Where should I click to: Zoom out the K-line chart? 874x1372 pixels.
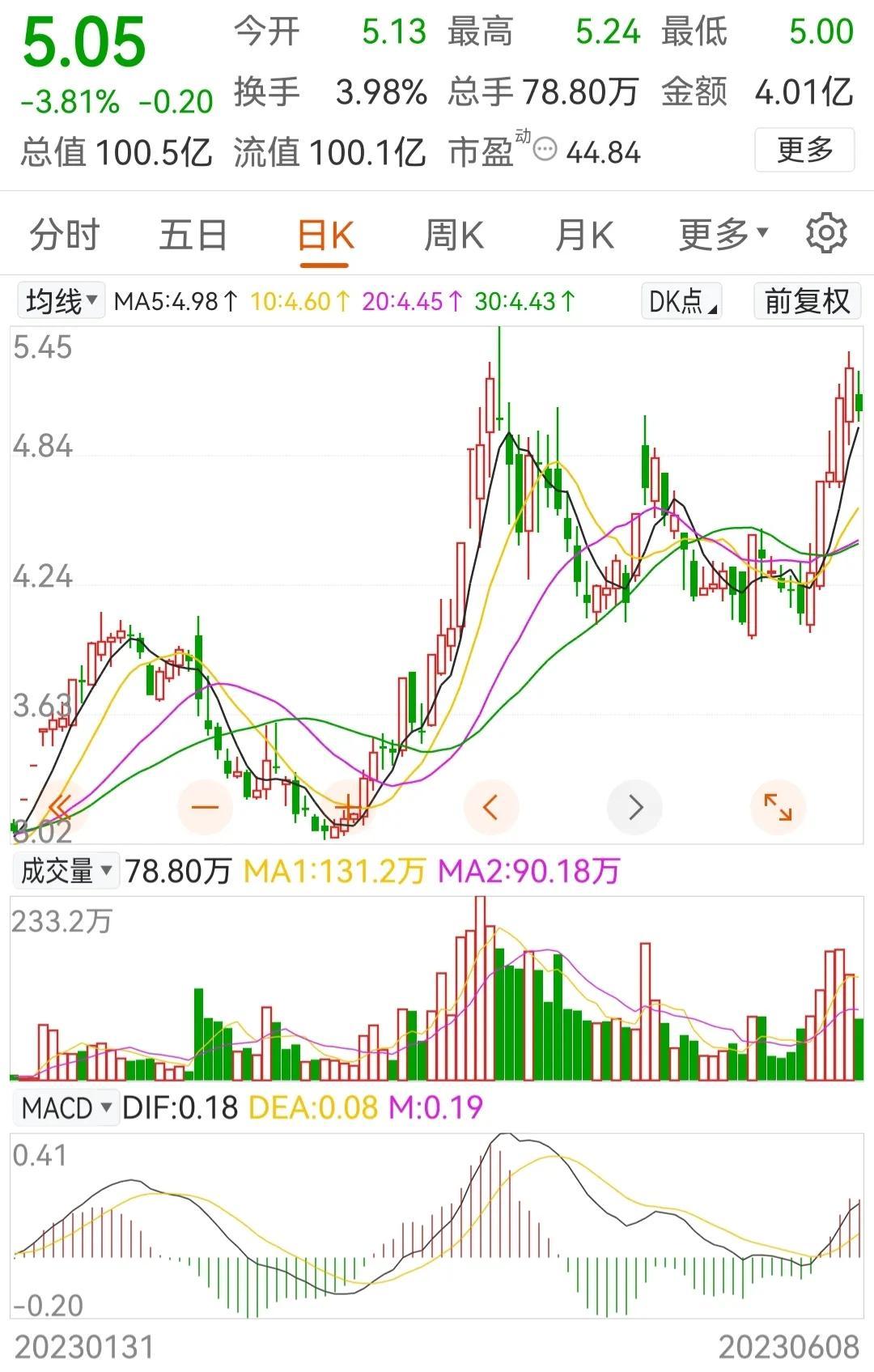point(205,807)
